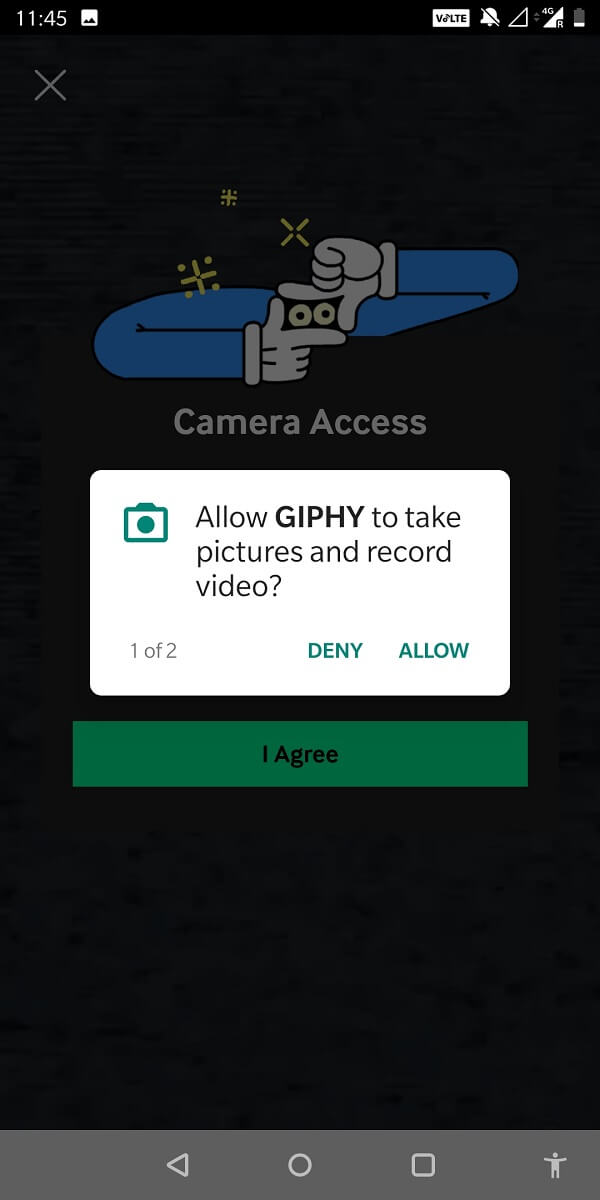Image resolution: width=600 pixels, height=1200 pixels.
Task: Go back using the navigation bar
Action: point(178,1164)
